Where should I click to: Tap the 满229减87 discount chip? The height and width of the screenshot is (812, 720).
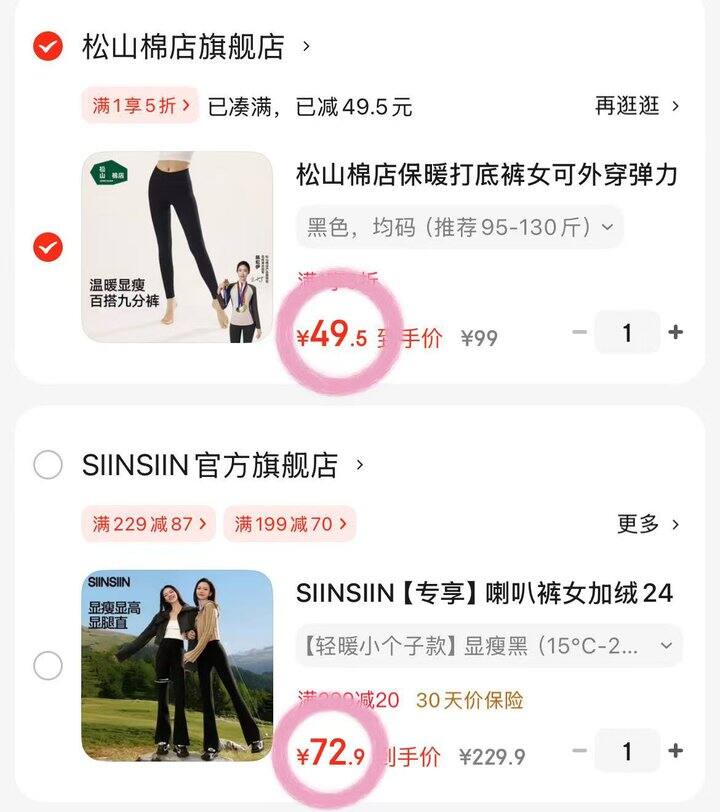(x=148, y=523)
